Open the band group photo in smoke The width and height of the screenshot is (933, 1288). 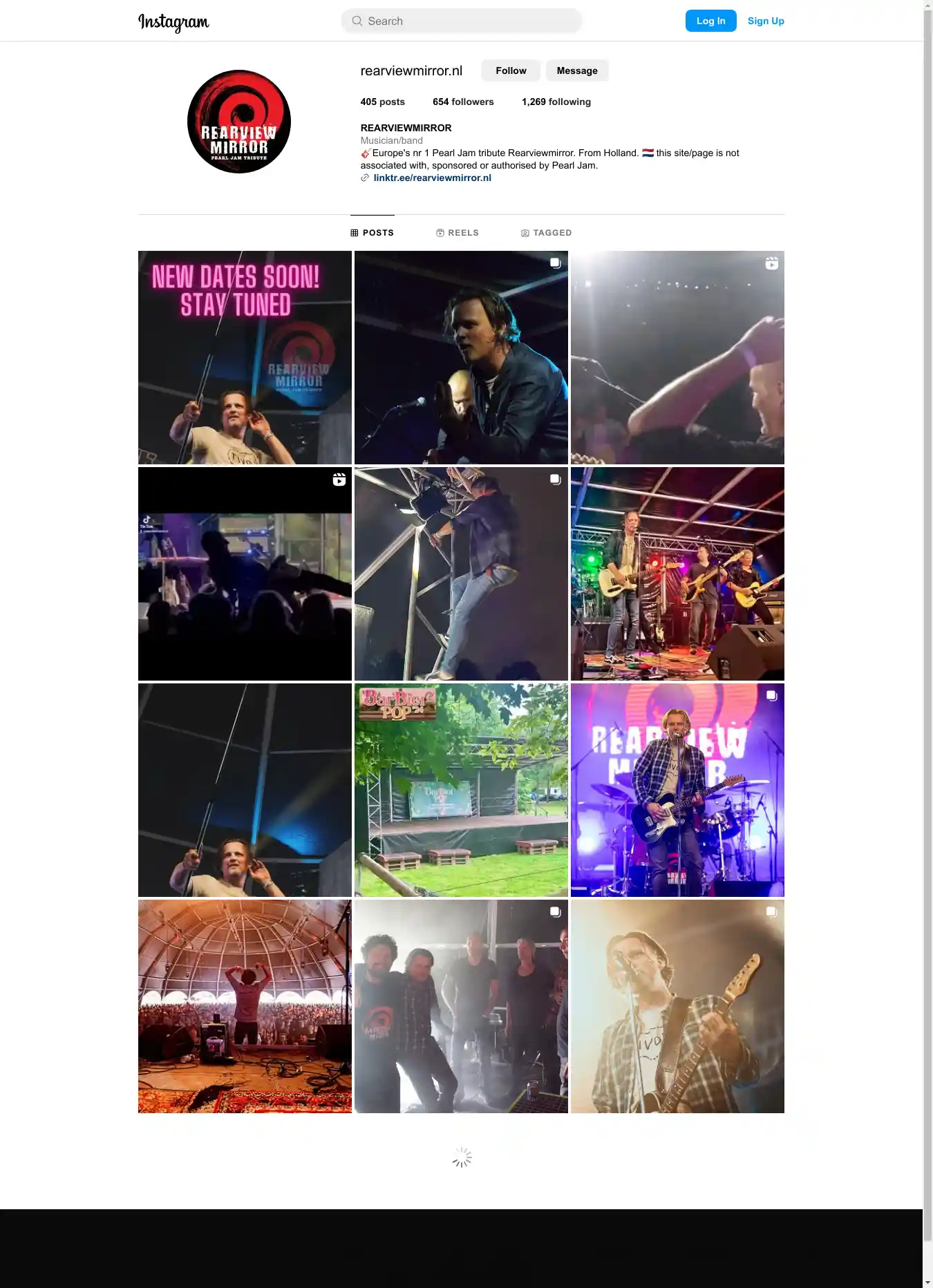(x=461, y=1006)
